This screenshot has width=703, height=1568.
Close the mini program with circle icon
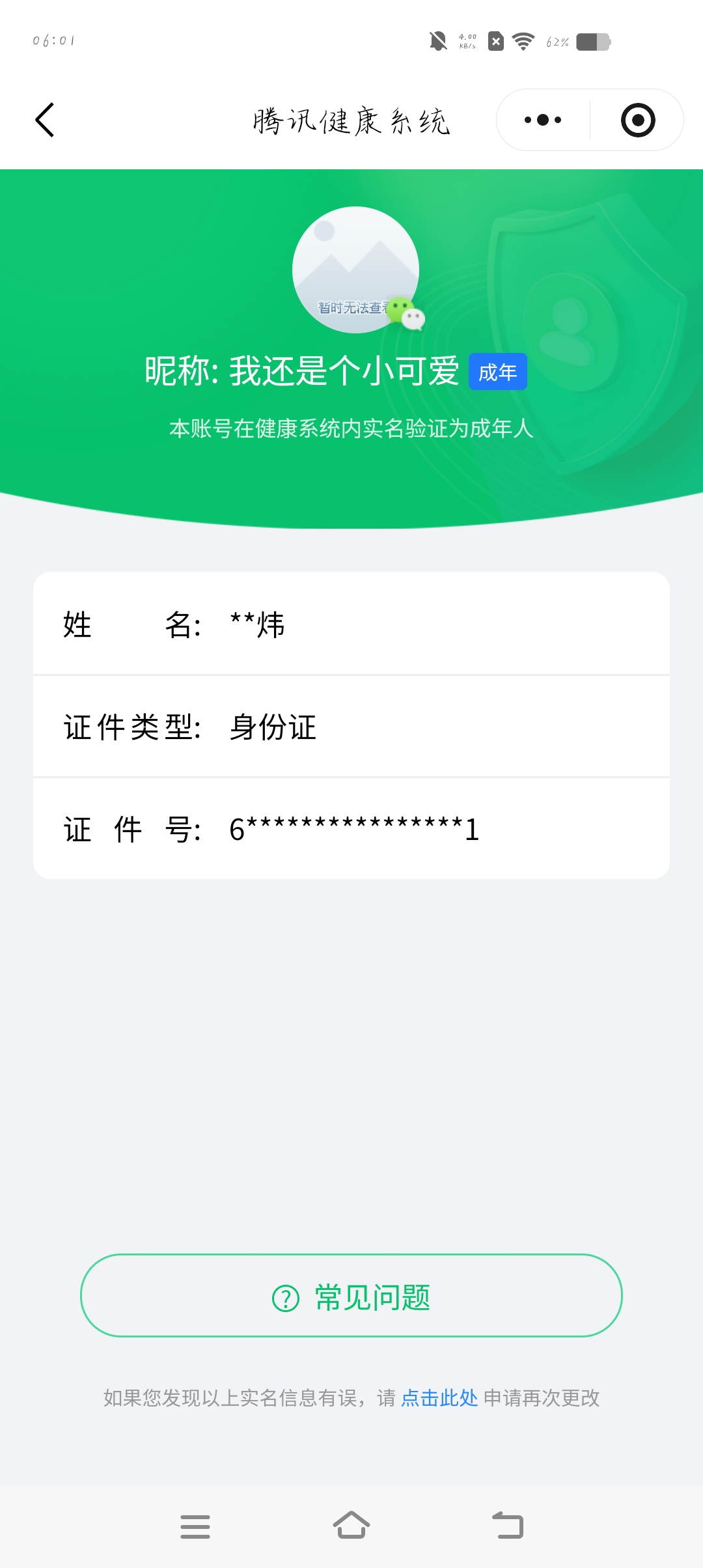637,120
